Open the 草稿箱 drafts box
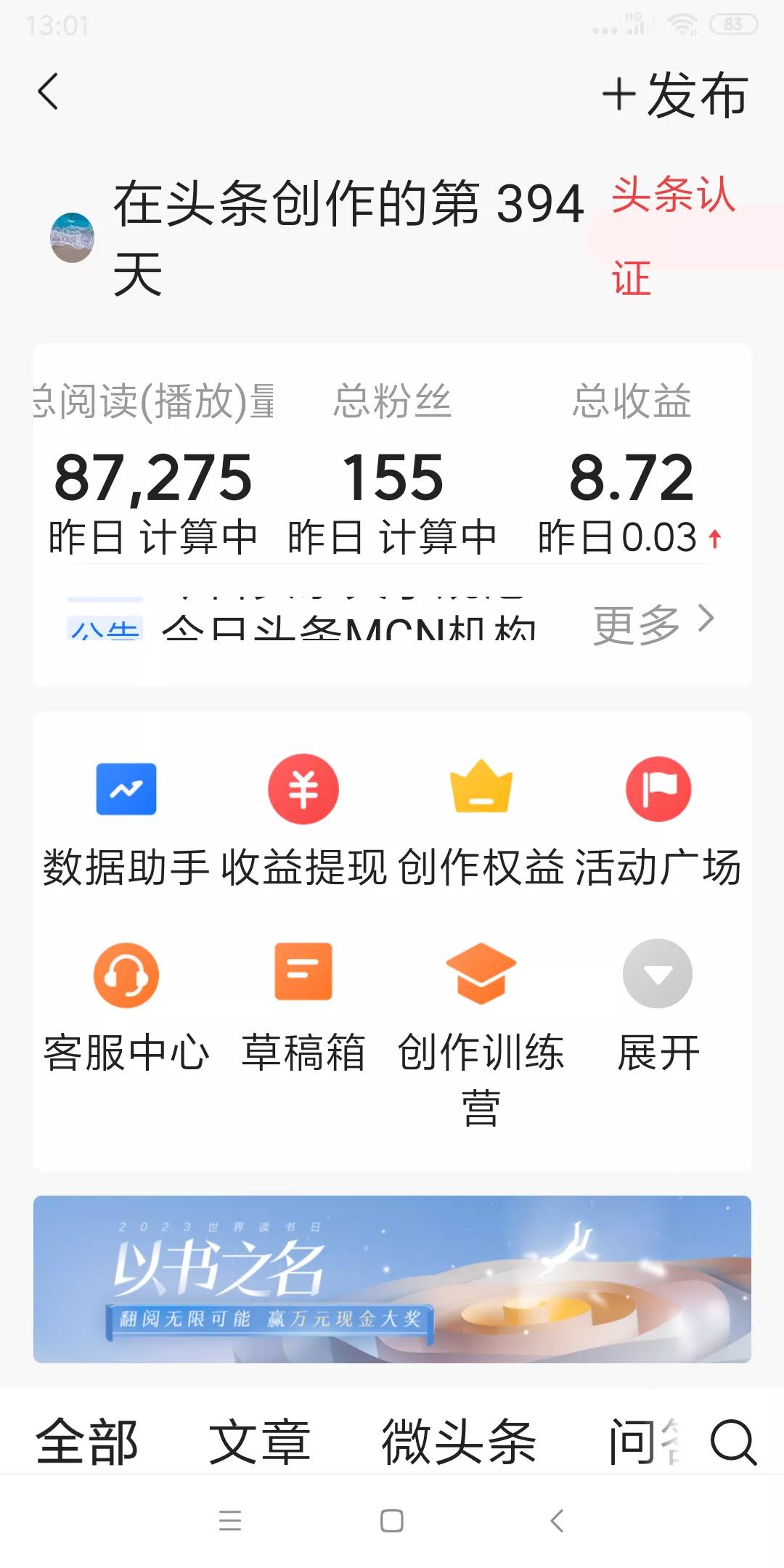The image size is (784, 1568). click(x=303, y=976)
